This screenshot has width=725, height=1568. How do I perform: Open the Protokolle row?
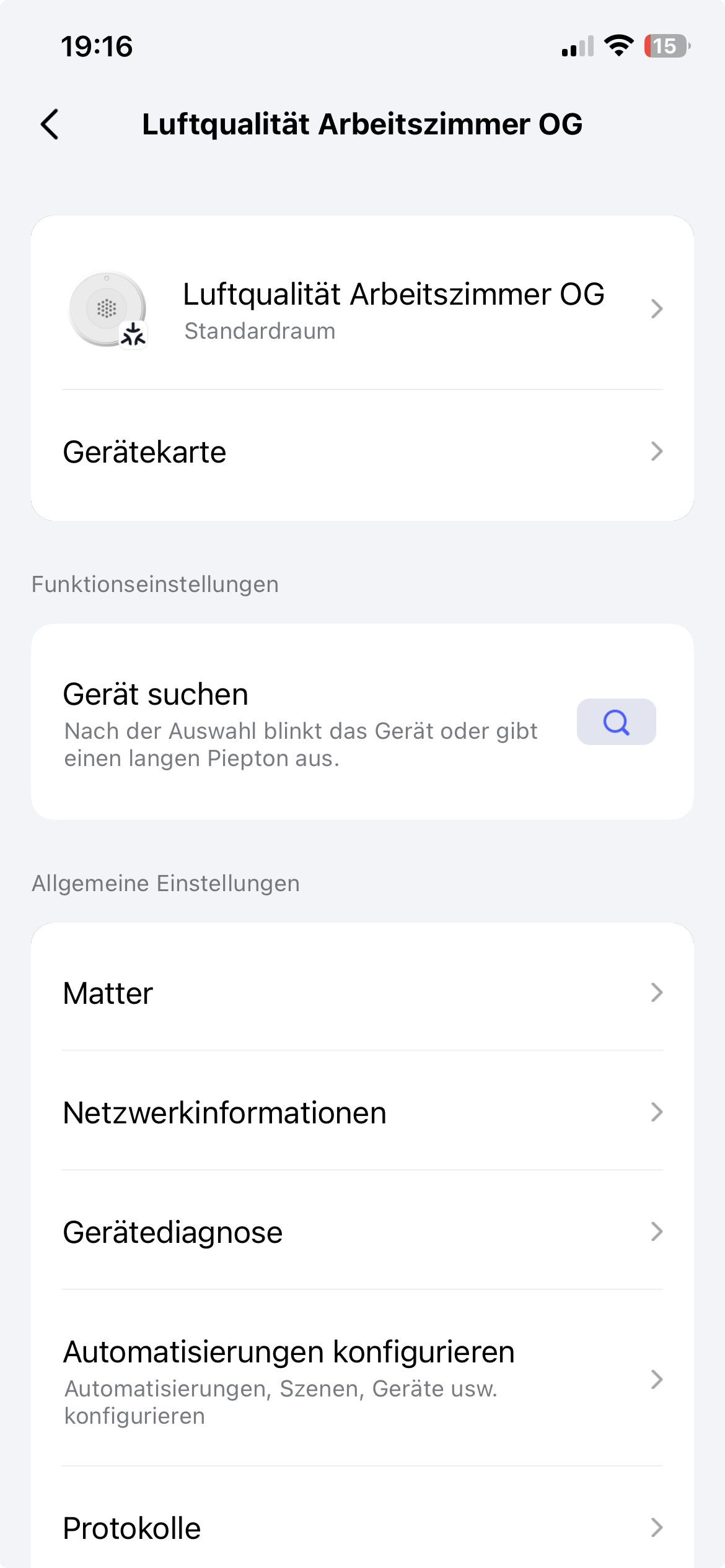[362, 1528]
